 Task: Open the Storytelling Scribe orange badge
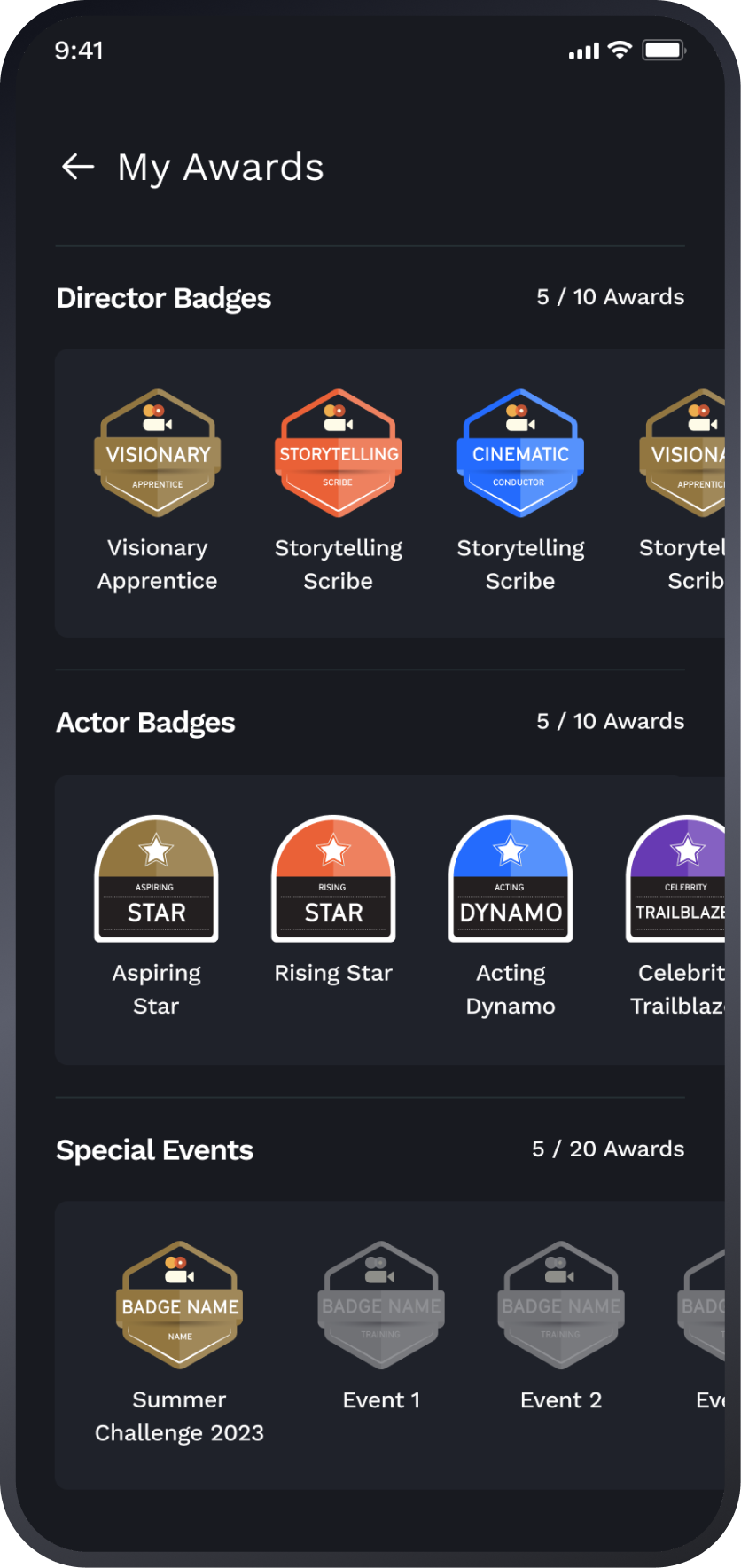tap(339, 452)
